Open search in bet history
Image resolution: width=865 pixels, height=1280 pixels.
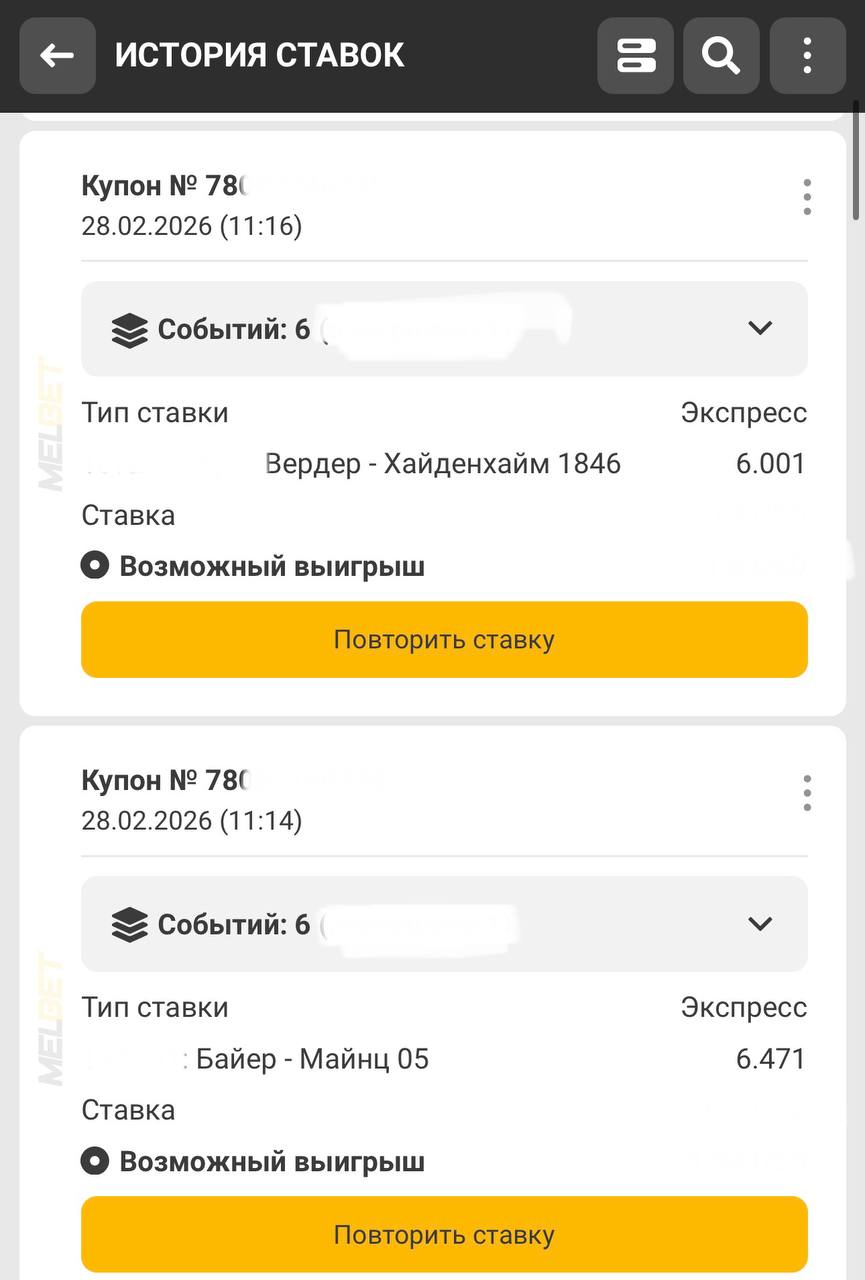point(721,56)
